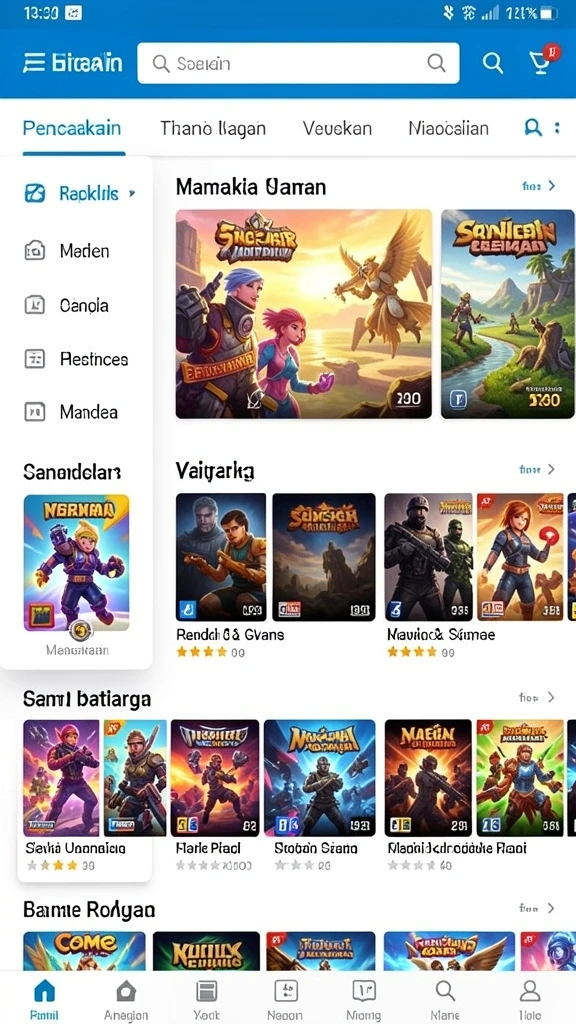Open the Mlane search bottom tab

pos(445,999)
